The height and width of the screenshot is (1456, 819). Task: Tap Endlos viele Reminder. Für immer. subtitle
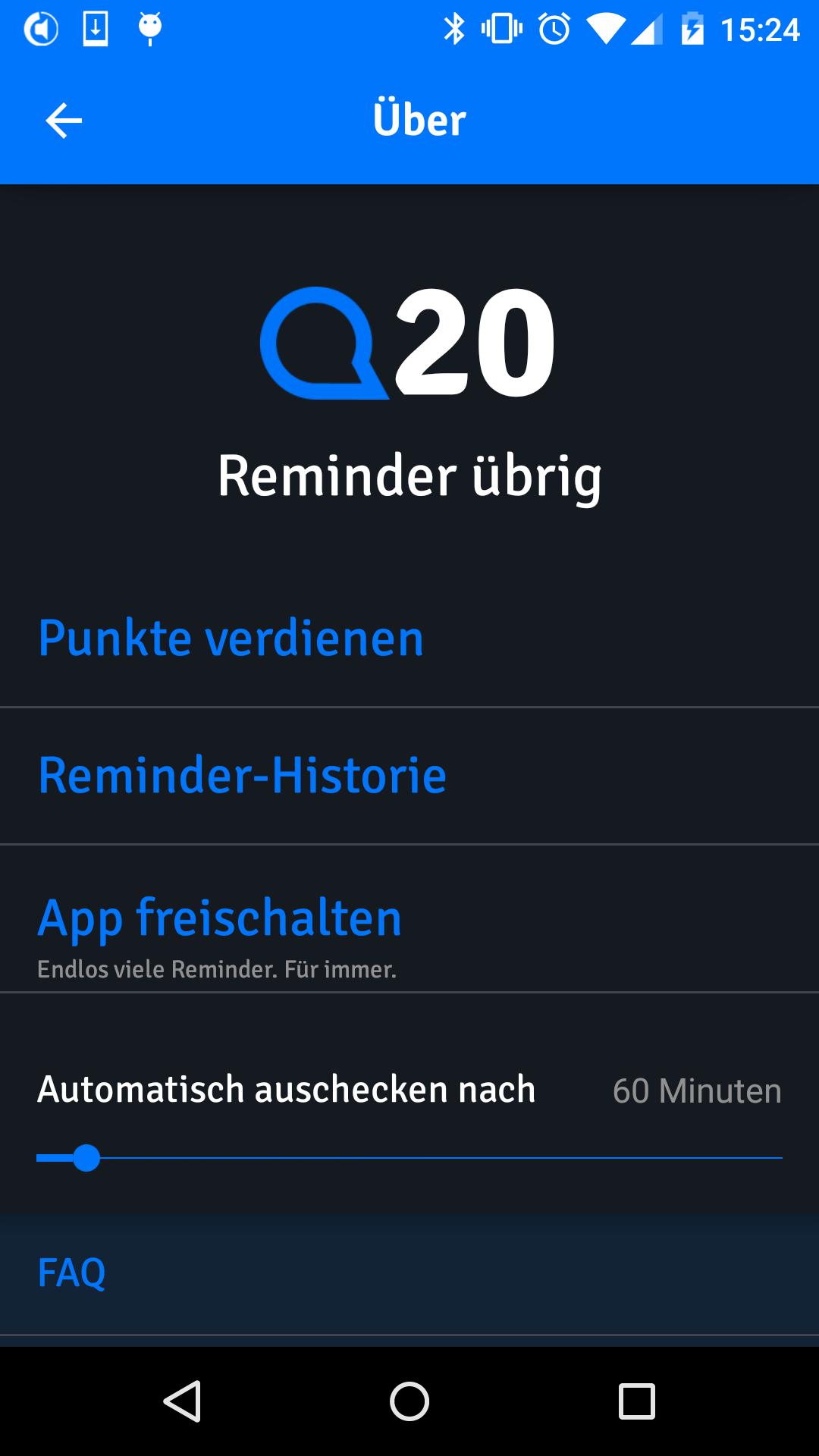pyautogui.click(x=217, y=968)
